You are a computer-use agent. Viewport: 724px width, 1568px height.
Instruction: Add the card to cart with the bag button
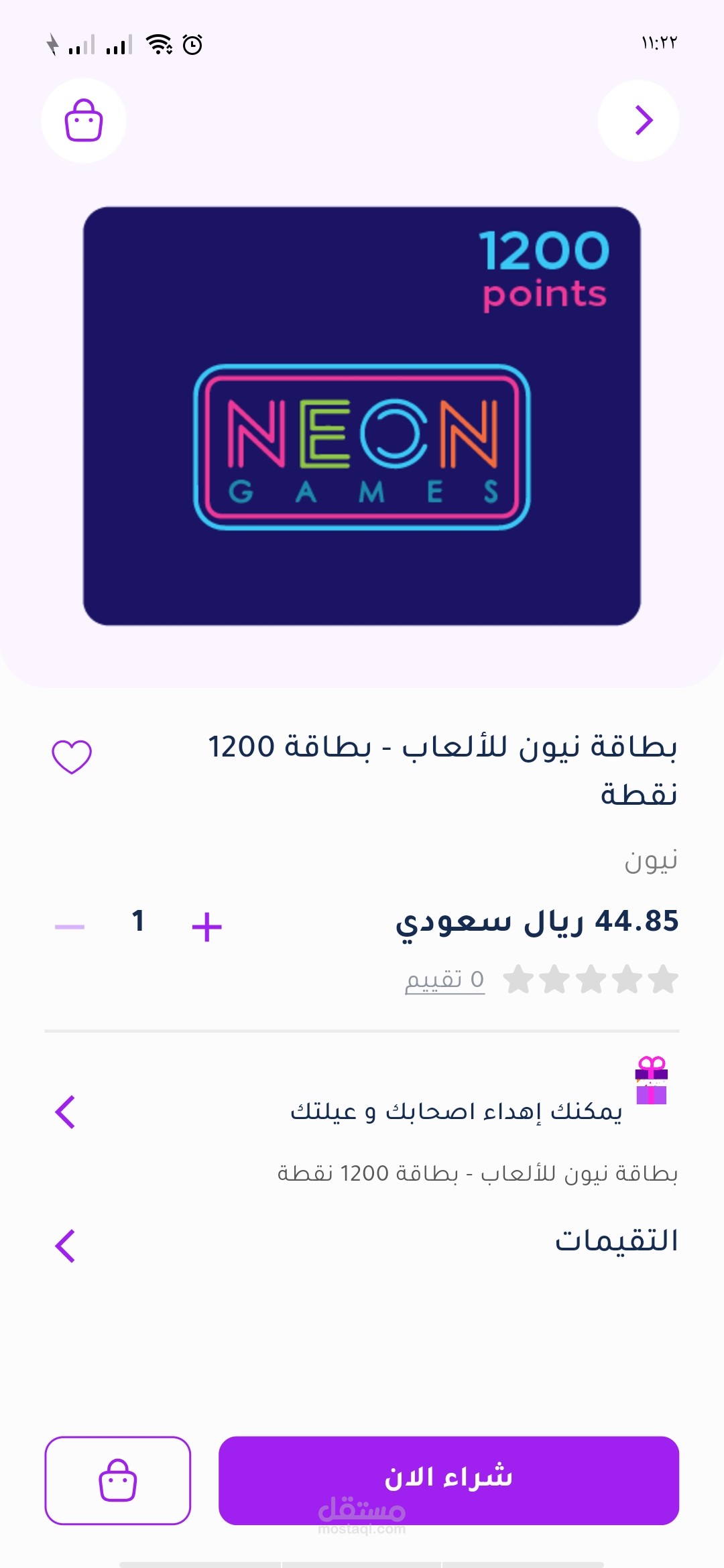(118, 1480)
